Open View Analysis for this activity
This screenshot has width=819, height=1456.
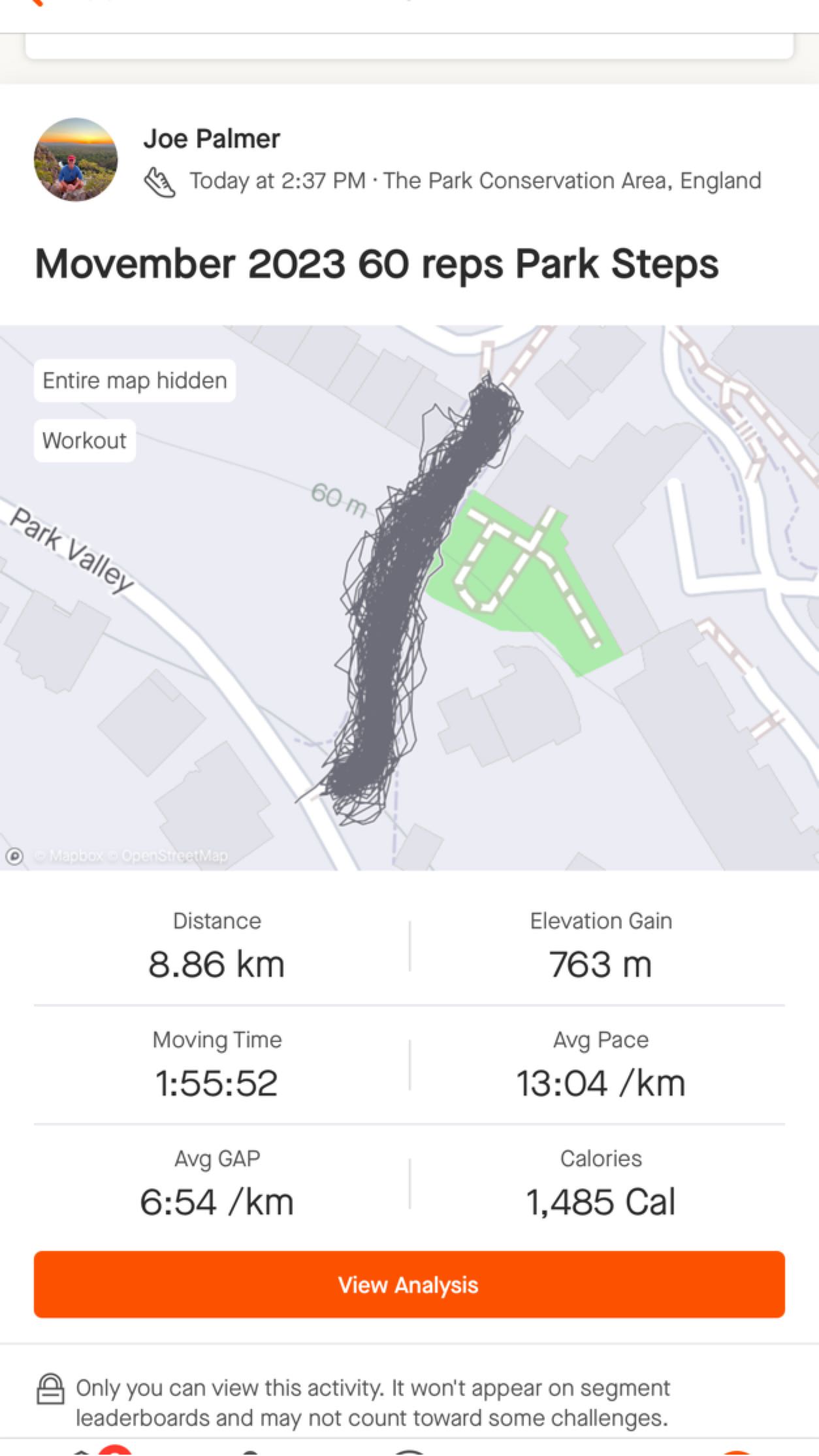pyautogui.click(x=409, y=1284)
